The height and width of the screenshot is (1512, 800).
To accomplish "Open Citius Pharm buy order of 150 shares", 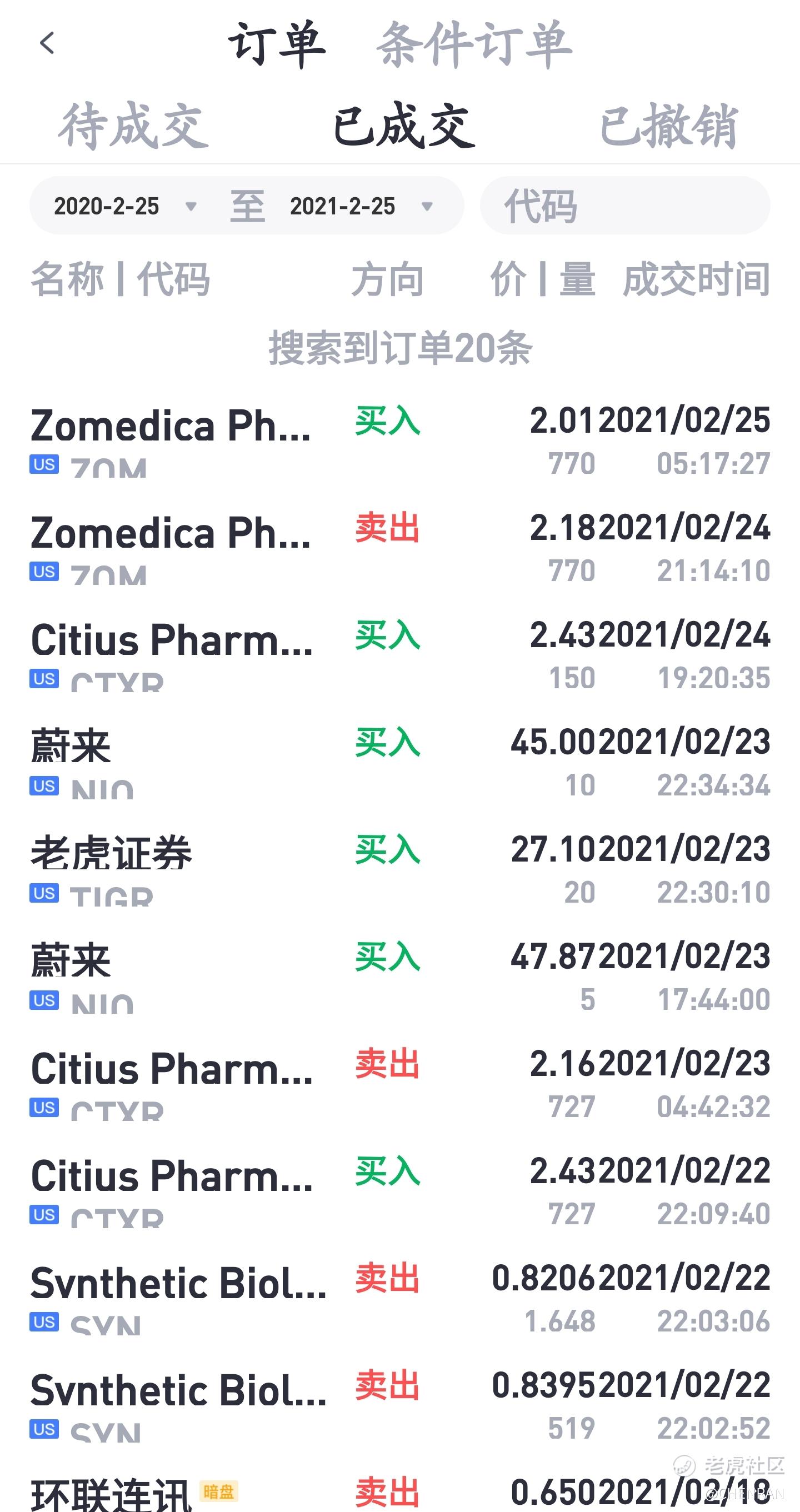I will [x=399, y=655].
